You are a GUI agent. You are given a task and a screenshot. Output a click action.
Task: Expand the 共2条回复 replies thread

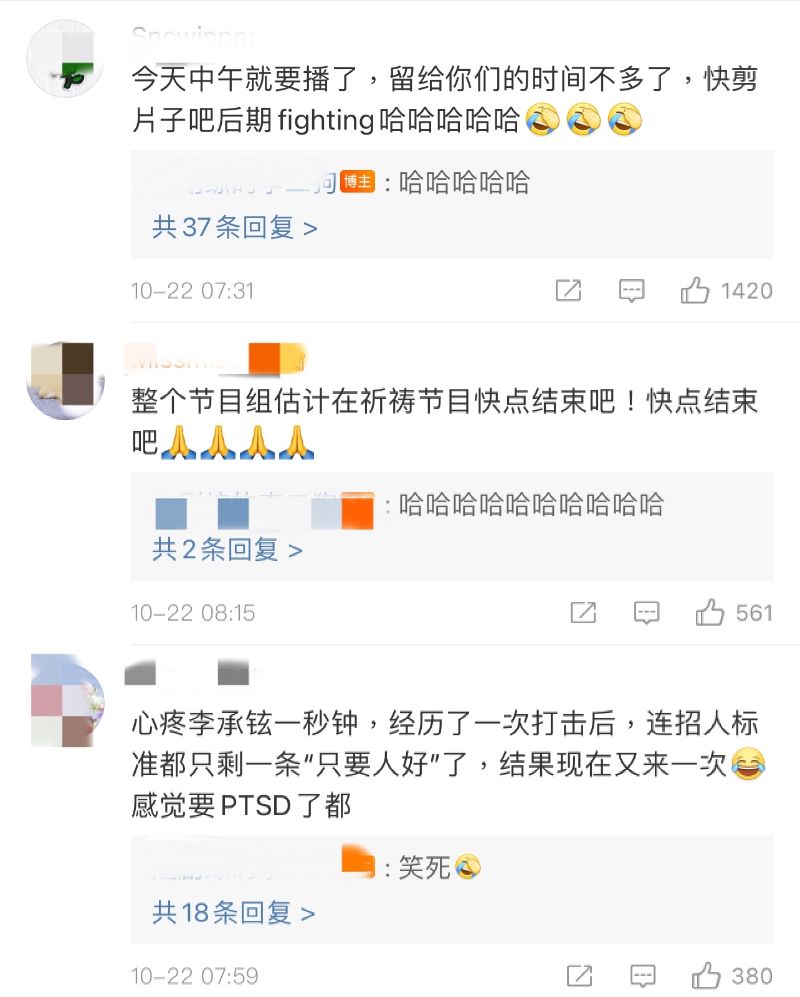227,549
